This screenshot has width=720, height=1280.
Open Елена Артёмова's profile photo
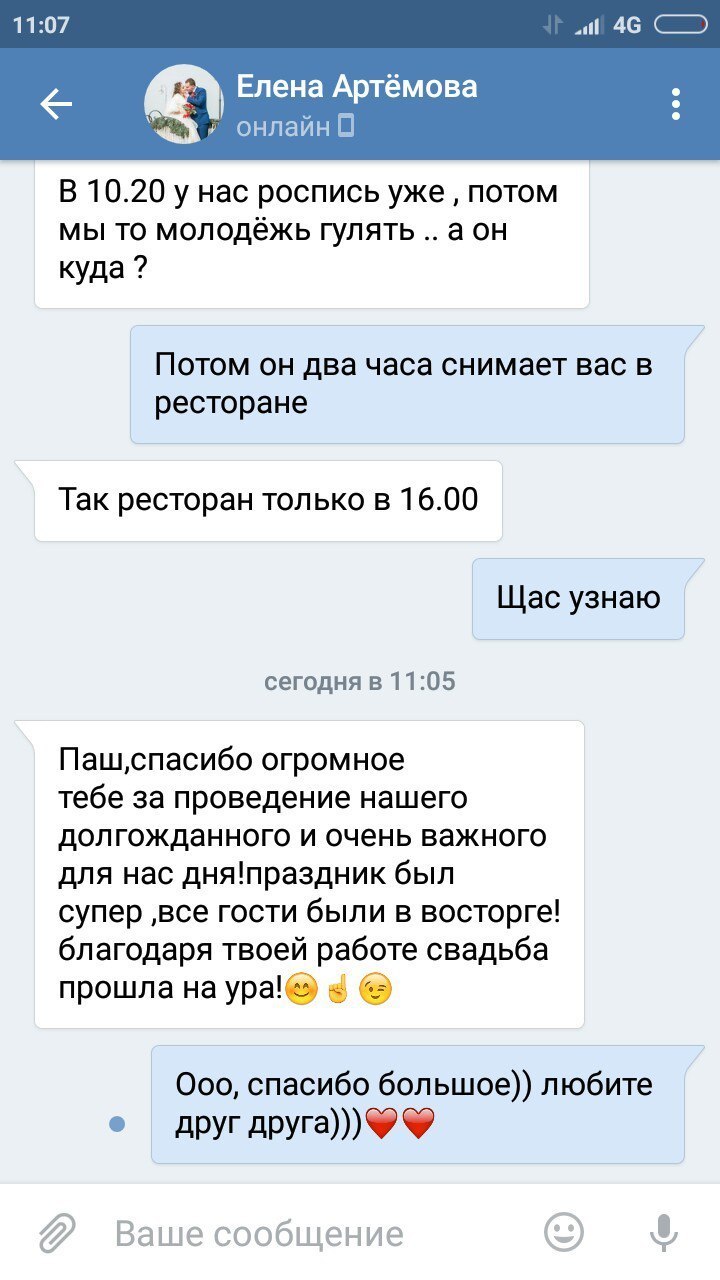pyautogui.click(x=184, y=104)
